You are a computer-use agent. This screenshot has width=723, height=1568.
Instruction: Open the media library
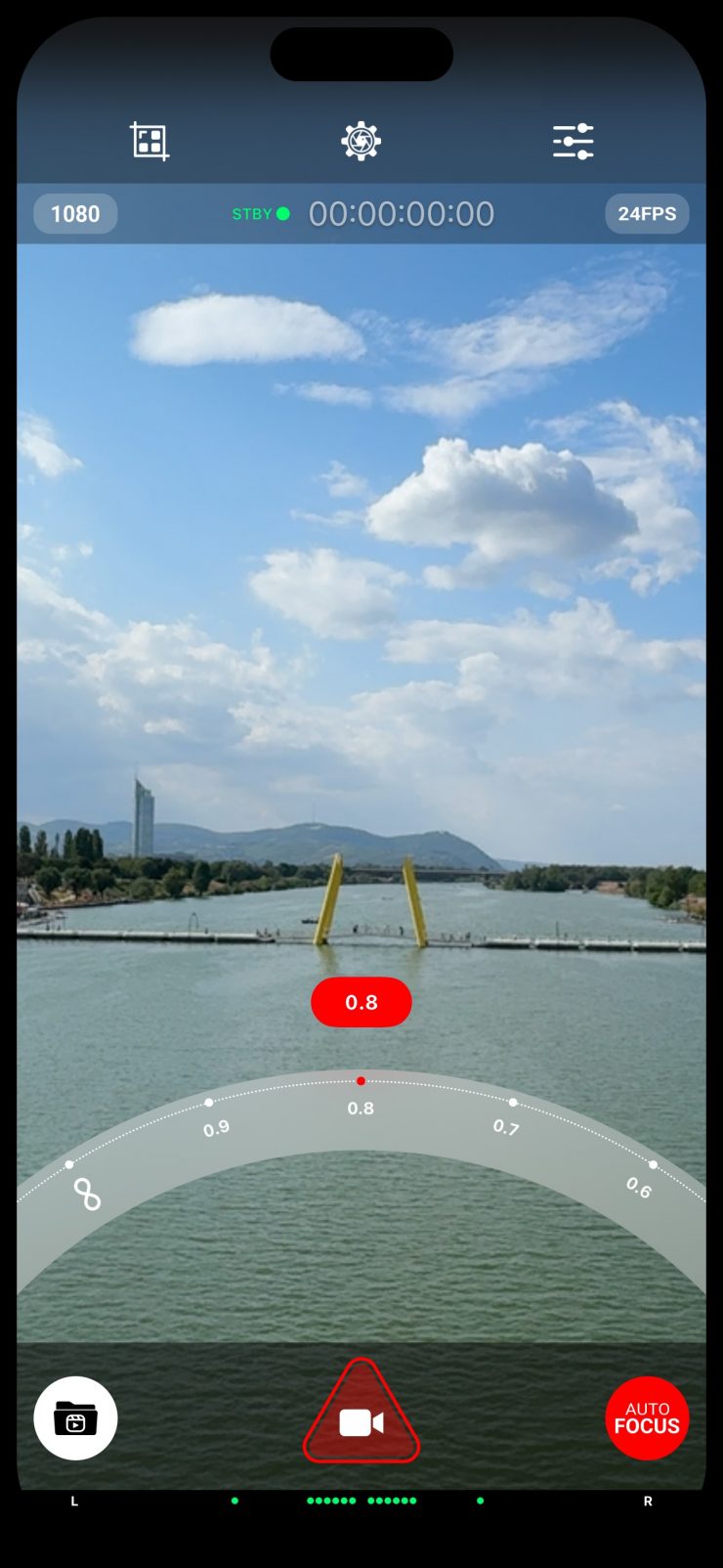[75, 1418]
